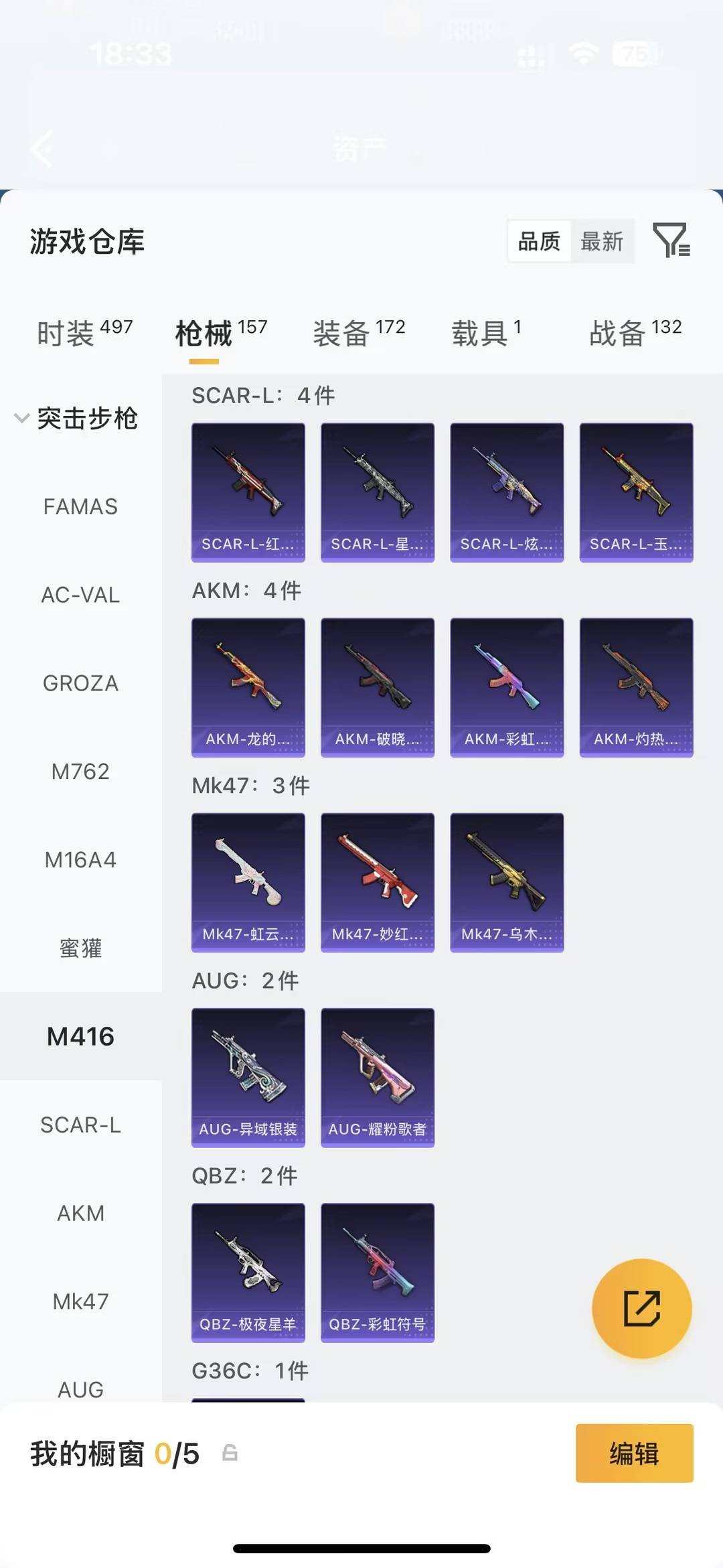The width and height of the screenshot is (723, 1568).
Task: Open the AKM-彩虹 skin tile
Action: point(507,687)
